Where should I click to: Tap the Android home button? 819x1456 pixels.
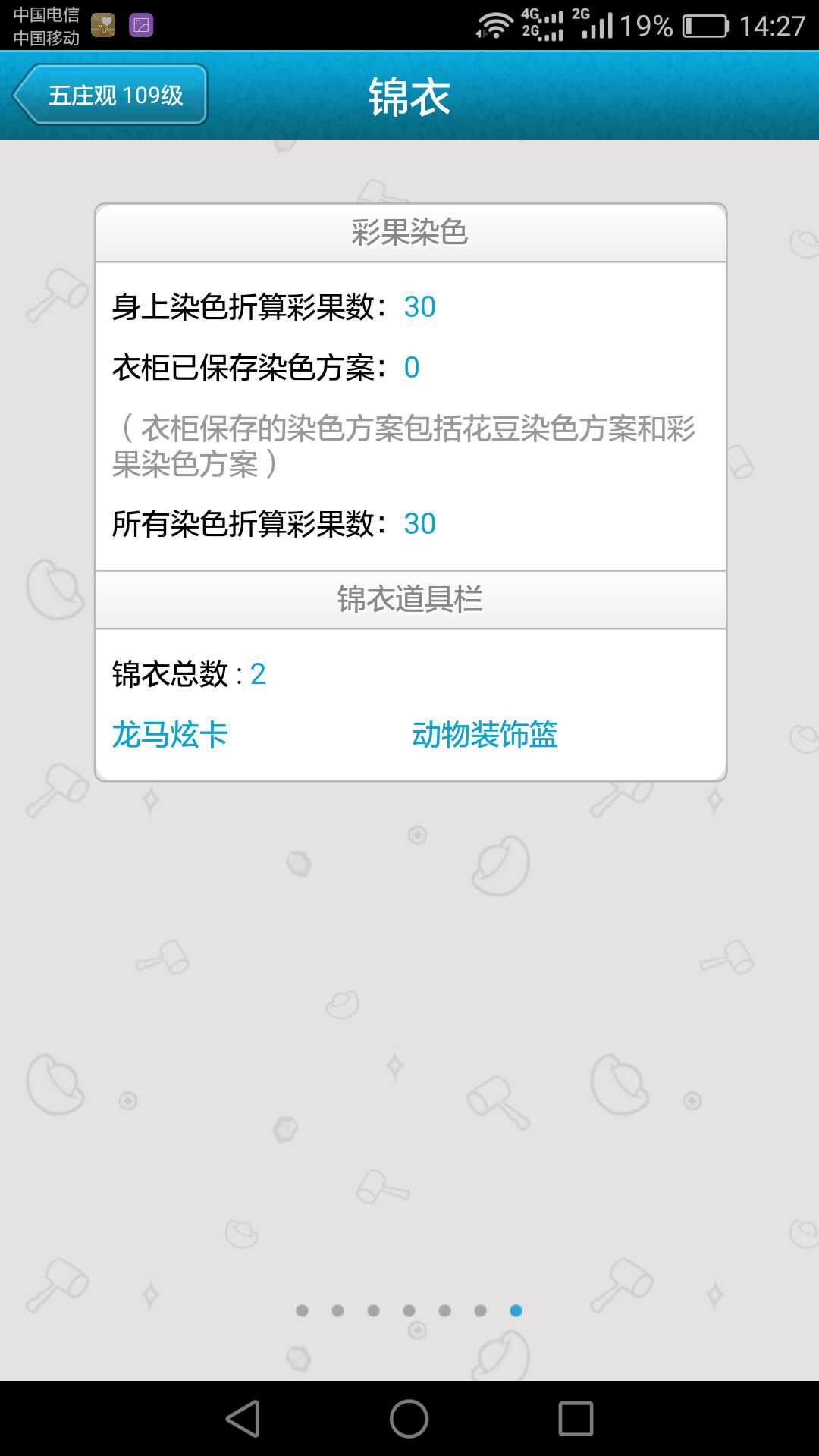(409, 1419)
